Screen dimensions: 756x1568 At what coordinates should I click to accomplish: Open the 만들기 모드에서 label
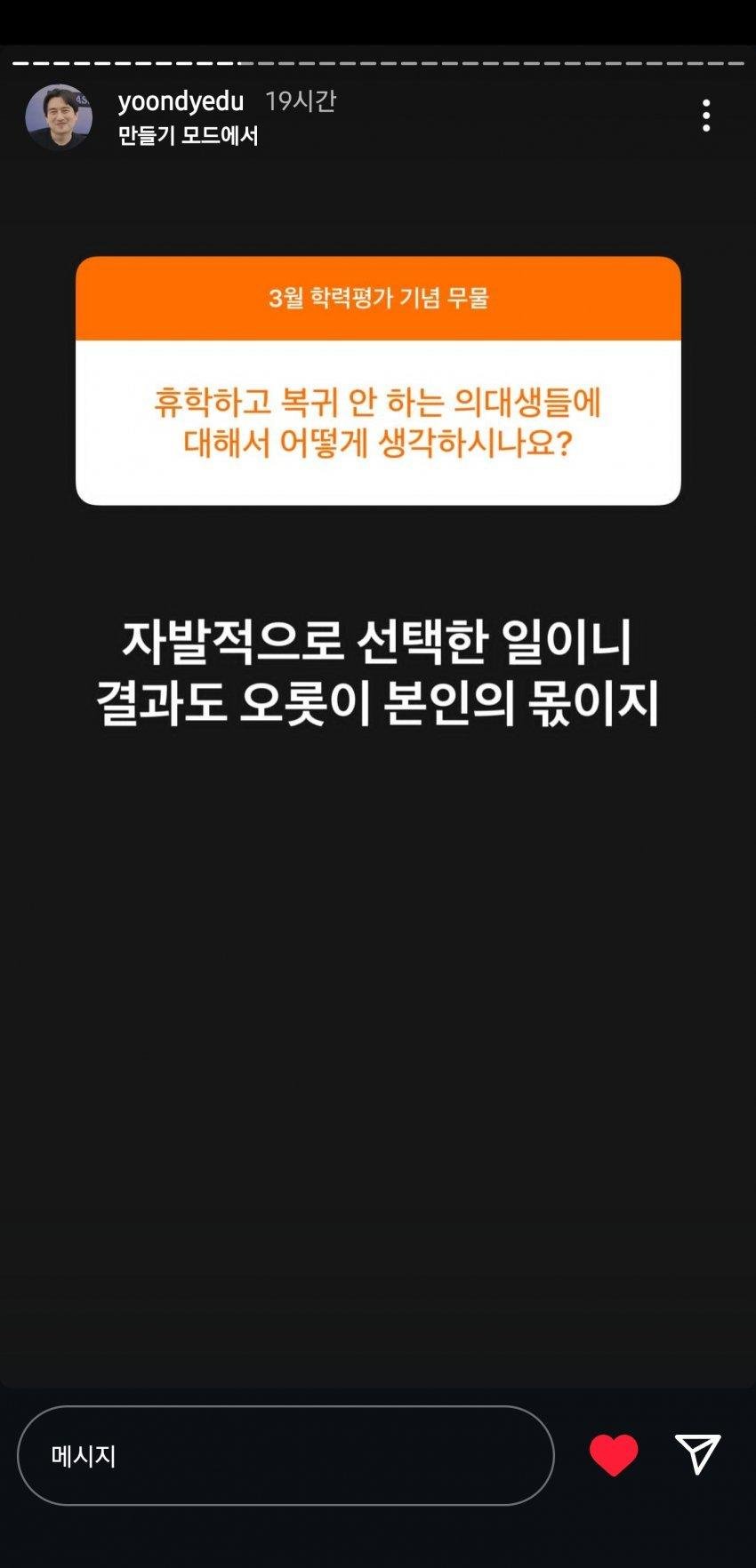click(188, 136)
